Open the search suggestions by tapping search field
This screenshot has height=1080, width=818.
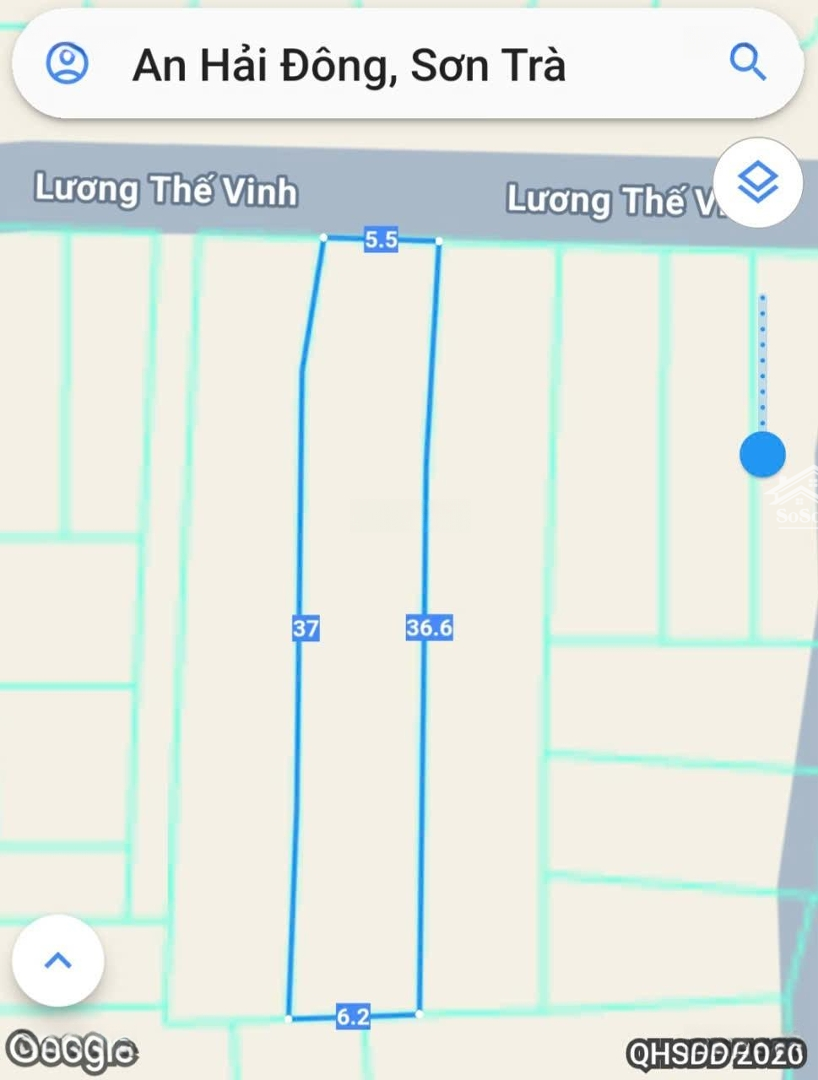click(x=350, y=64)
